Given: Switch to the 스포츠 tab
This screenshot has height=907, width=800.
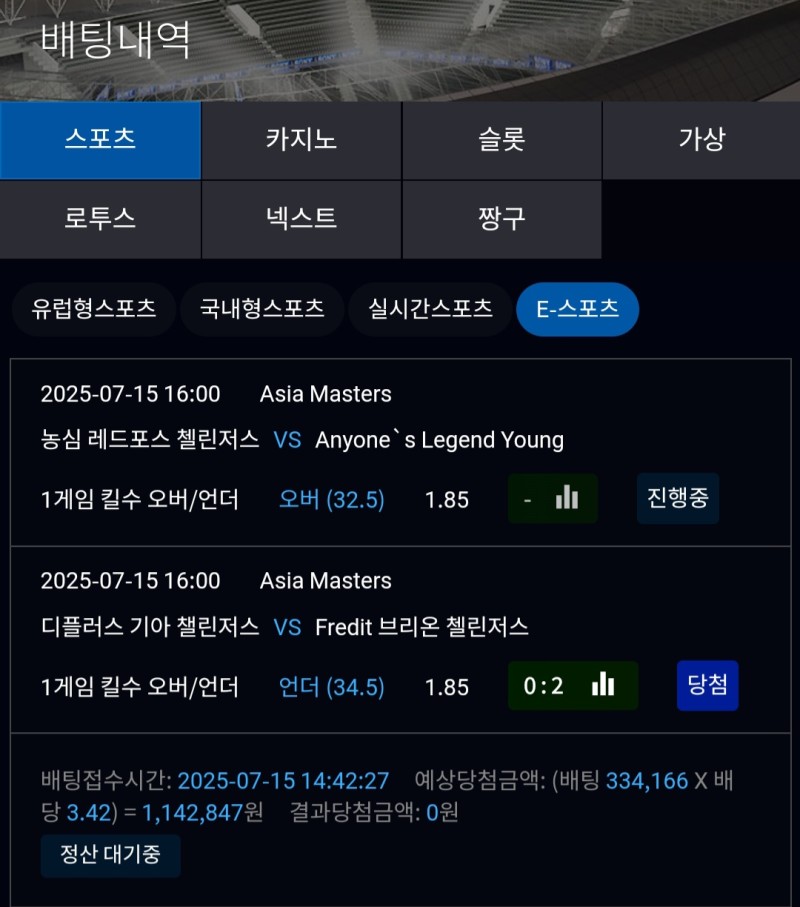Looking at the screenshot, I should click(x=100, y=139).
